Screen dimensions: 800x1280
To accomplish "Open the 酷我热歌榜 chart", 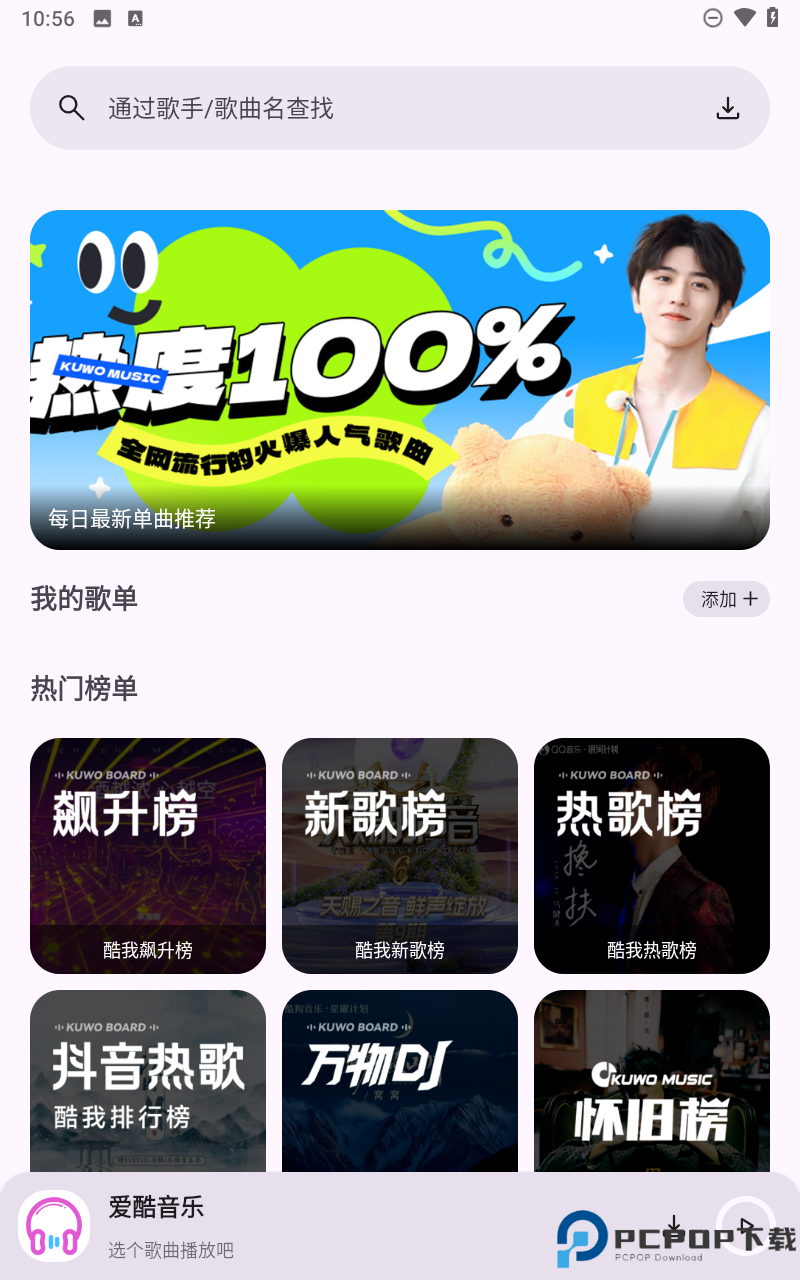I will point(652,855).
